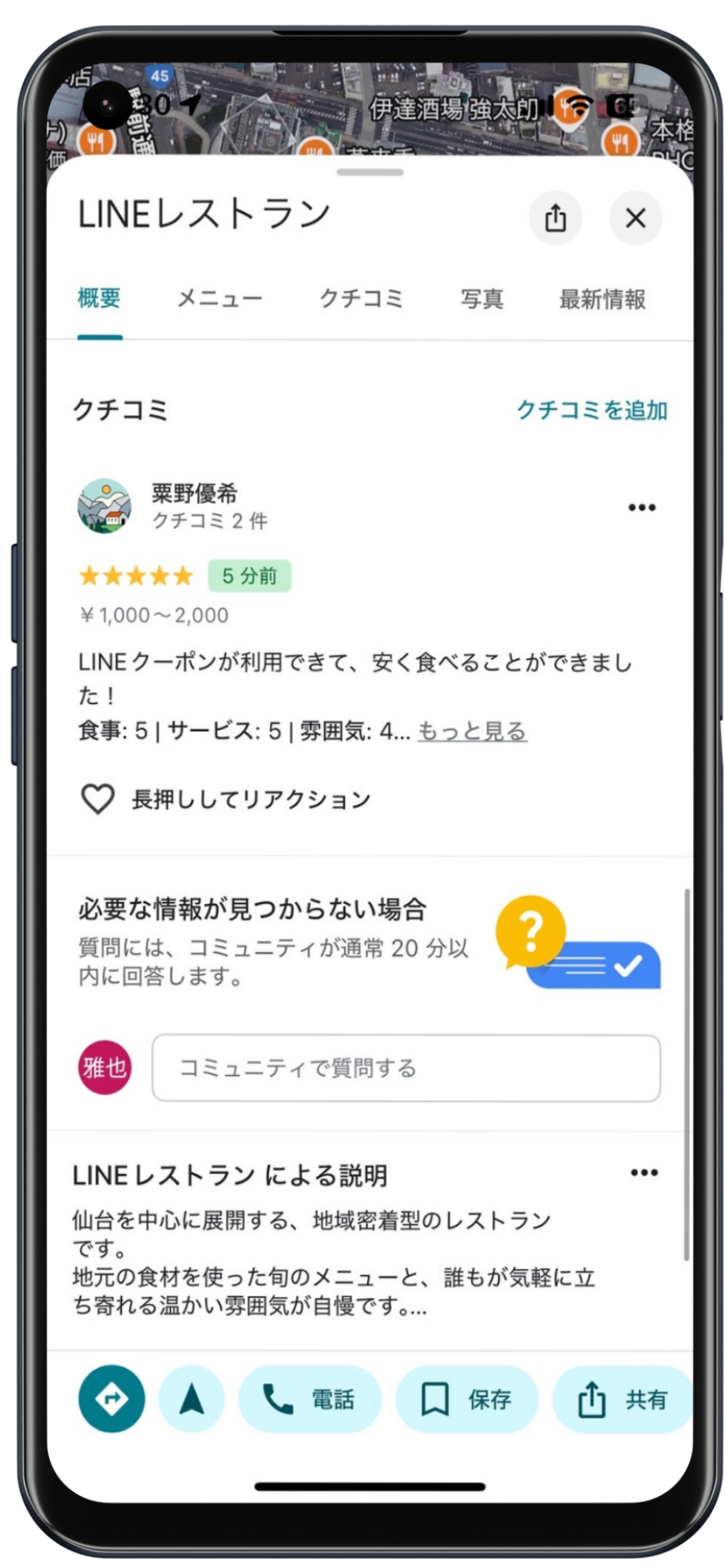Switch to the クチコミ tab
Screen dimensions: 725x1568
[361, 298]
